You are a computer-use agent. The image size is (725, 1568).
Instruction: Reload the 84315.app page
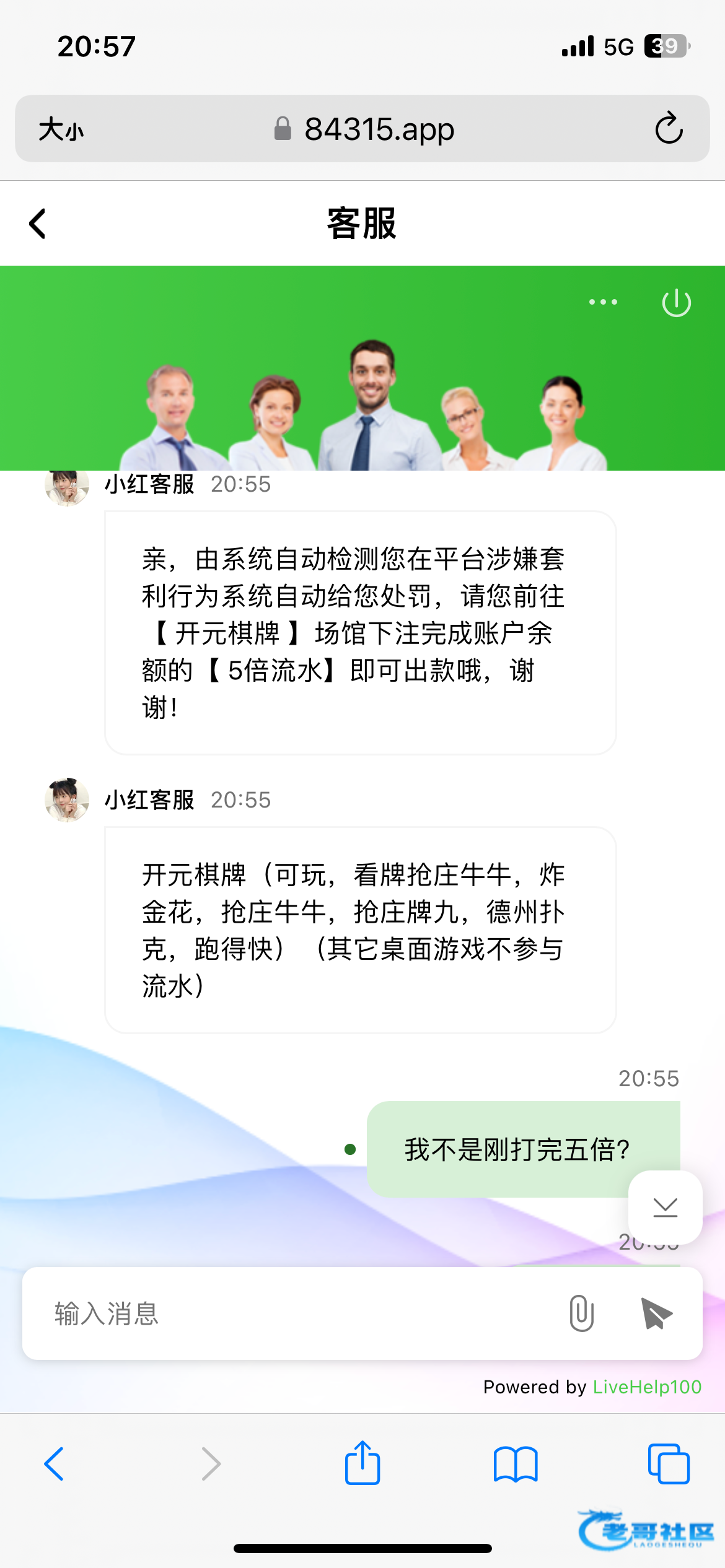(669, 129)
